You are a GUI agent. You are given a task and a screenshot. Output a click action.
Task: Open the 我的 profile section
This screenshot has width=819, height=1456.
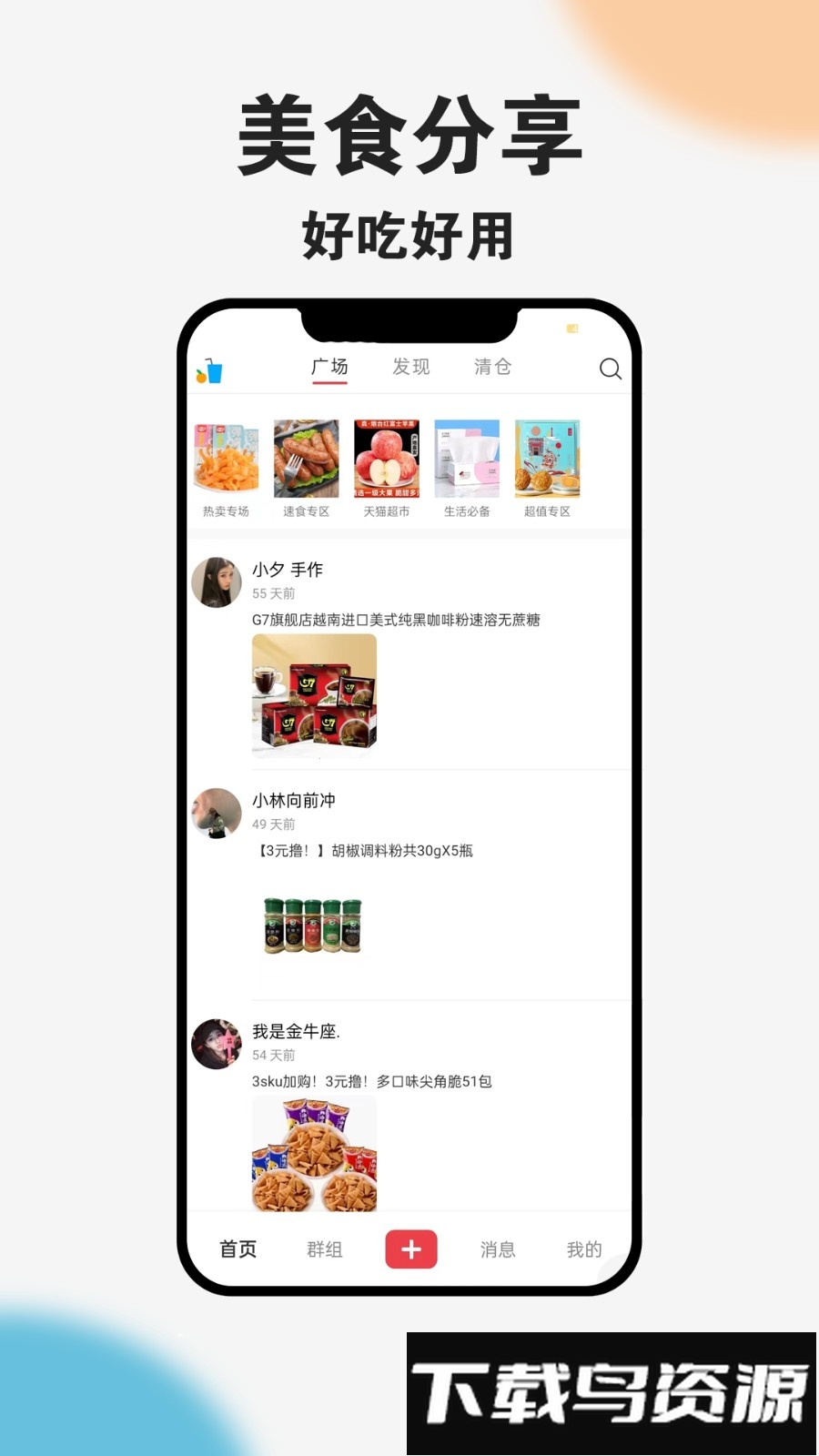583,1249
